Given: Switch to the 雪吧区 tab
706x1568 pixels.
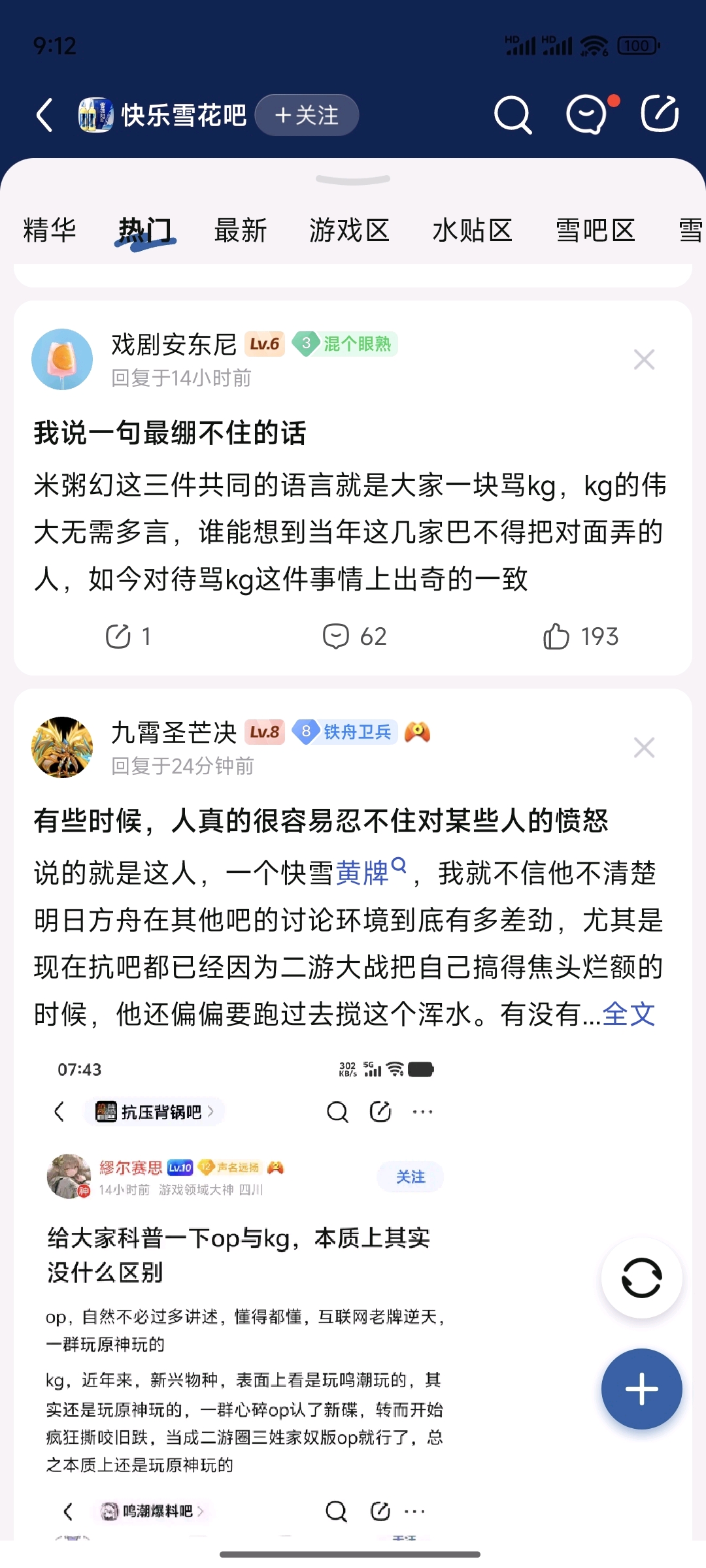Looking at the screenshot, I should (595, 231).
